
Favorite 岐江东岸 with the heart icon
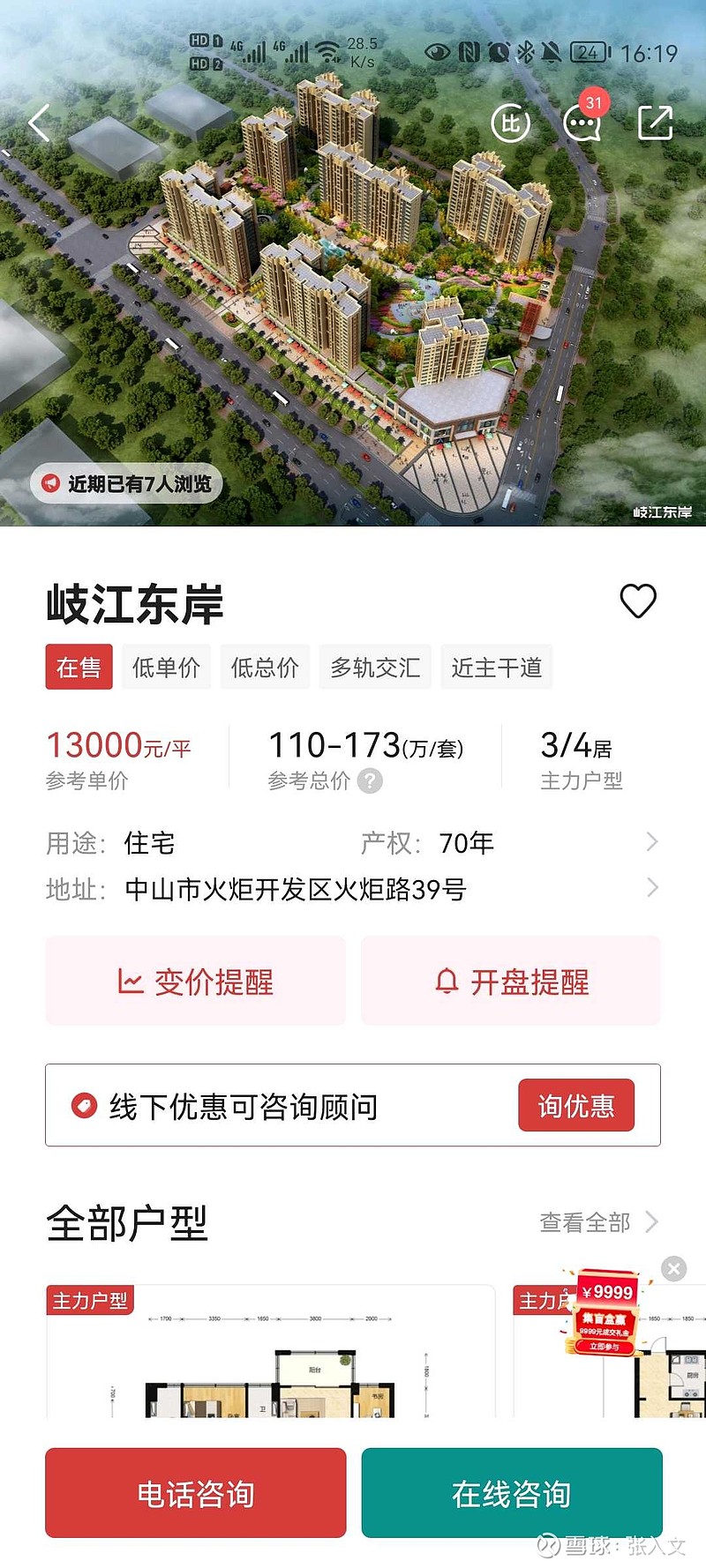click(x=638, y=601)
